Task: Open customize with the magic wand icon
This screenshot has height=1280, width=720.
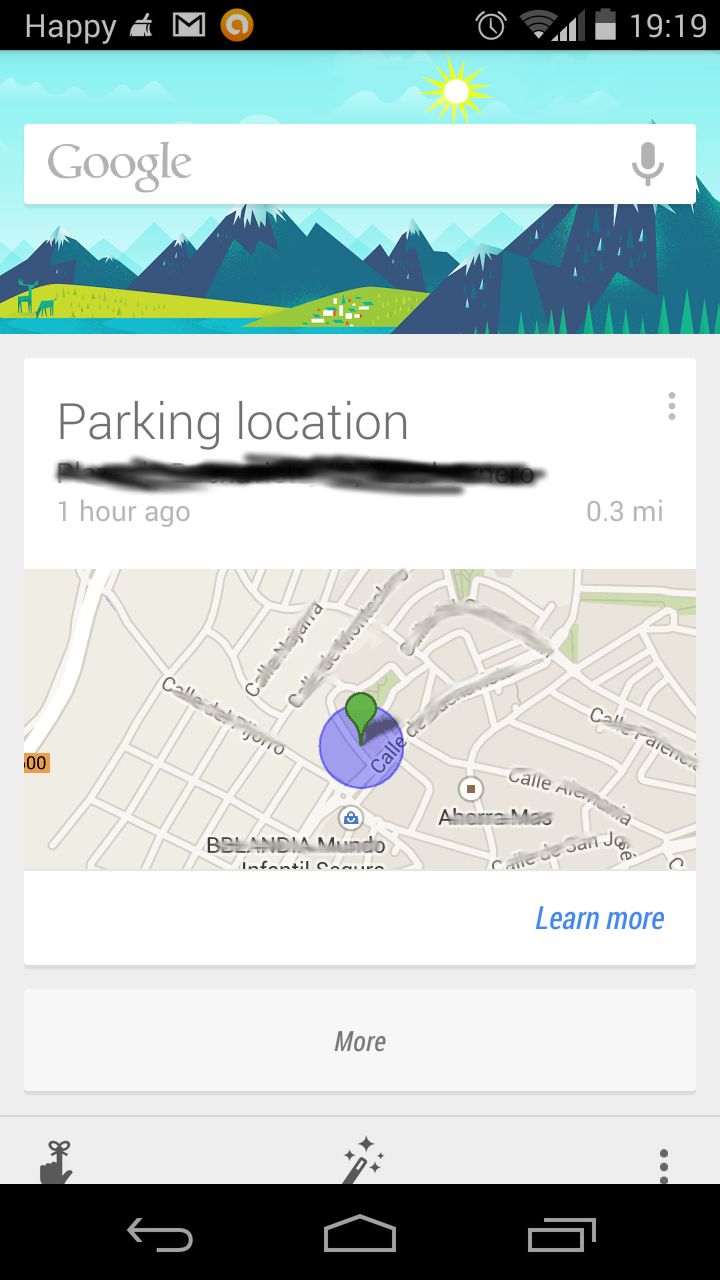Action: coord(362,1161)
